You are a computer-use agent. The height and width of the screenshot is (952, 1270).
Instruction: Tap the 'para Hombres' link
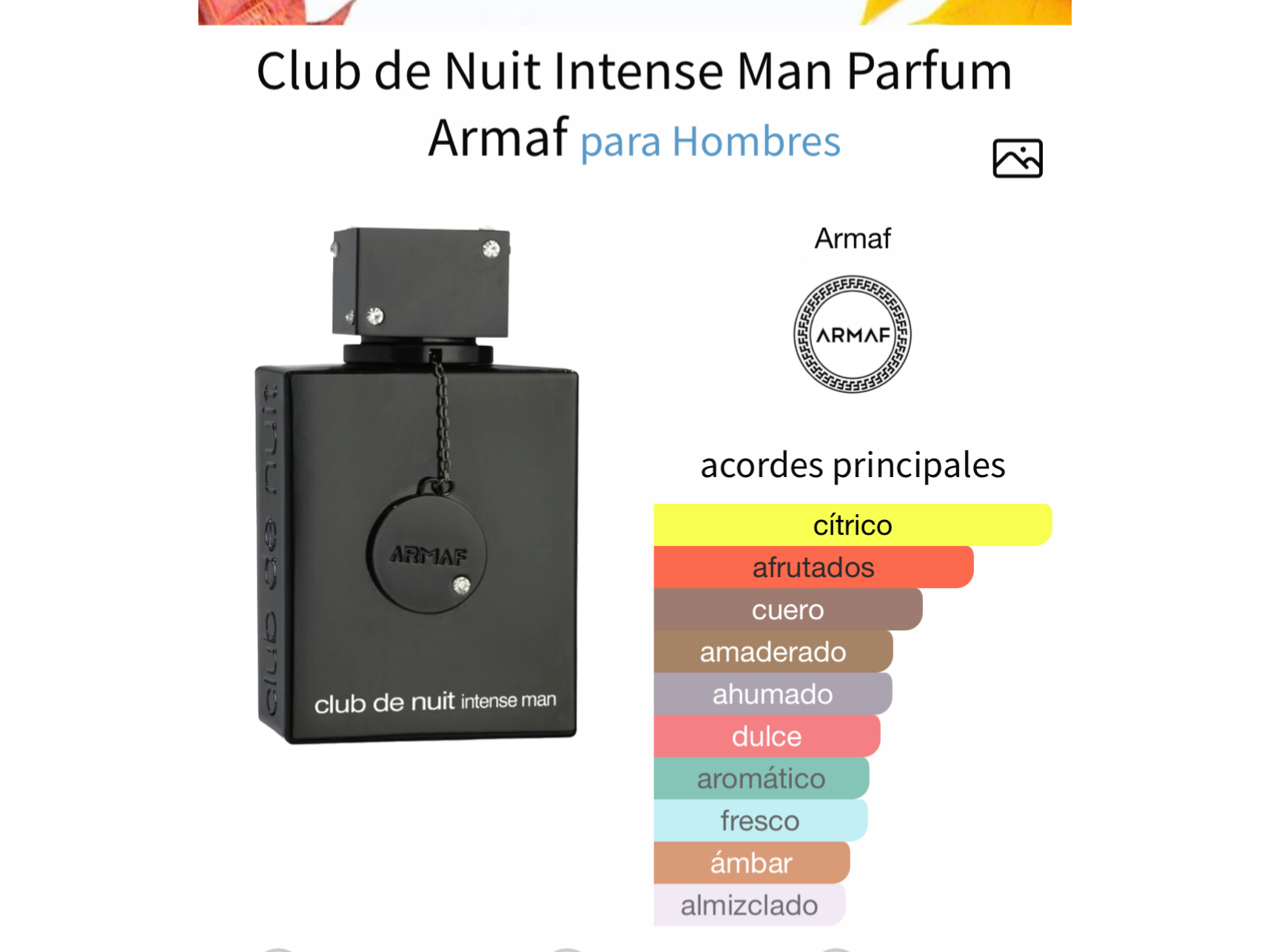click(x=710, y=141)
